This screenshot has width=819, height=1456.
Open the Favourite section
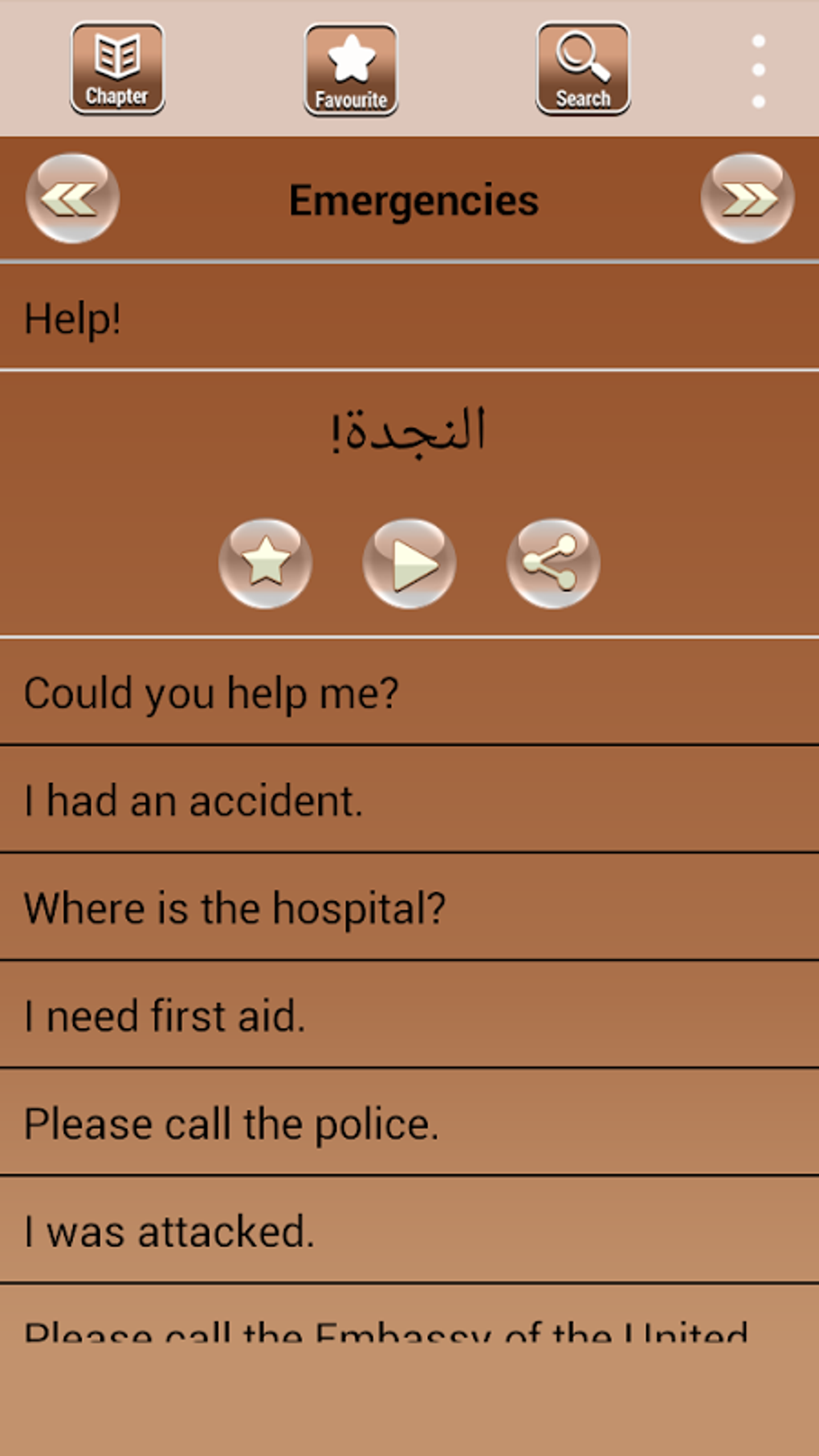(351, 70)
